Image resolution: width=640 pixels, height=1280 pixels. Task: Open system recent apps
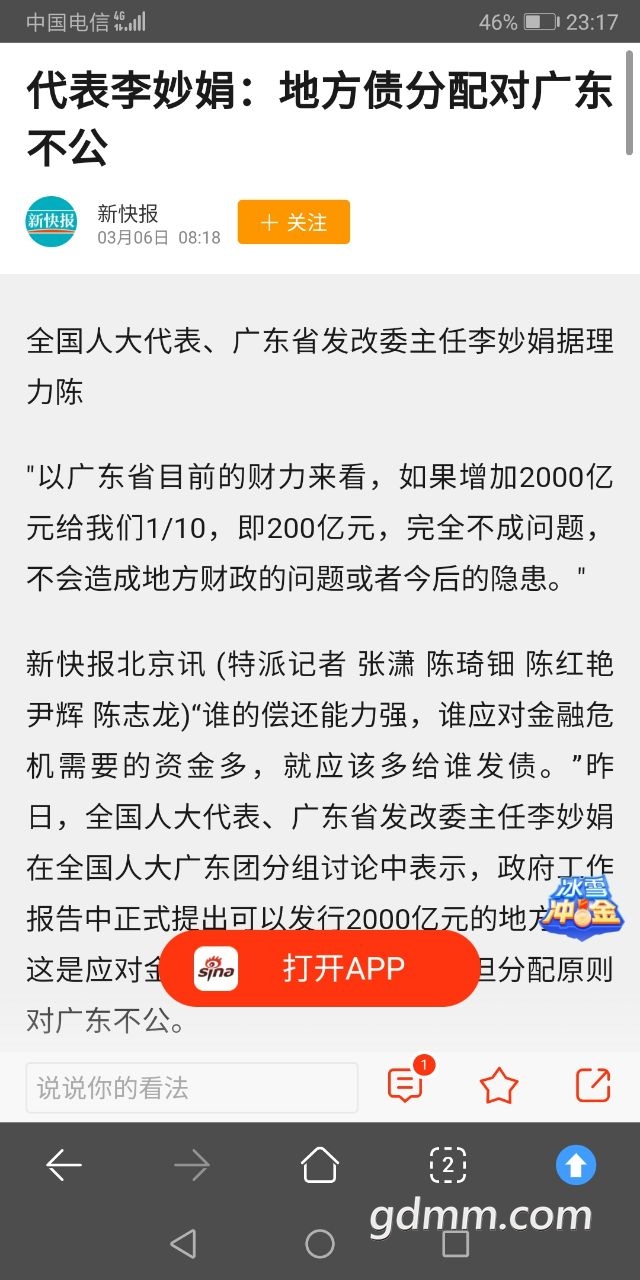pyautogui.click(x=456, y=1243)
